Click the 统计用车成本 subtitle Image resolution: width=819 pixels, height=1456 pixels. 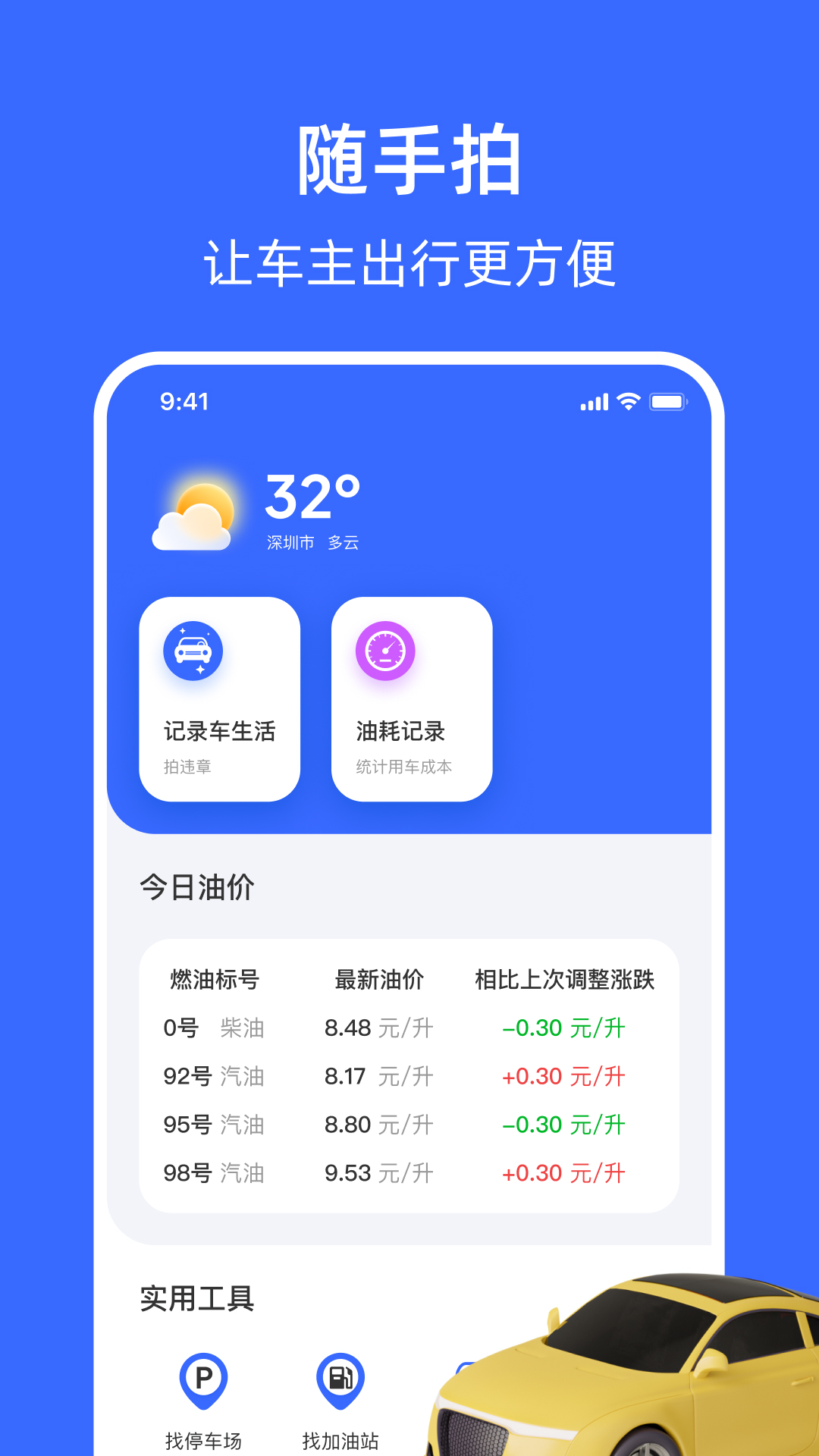tap(405, 767)
